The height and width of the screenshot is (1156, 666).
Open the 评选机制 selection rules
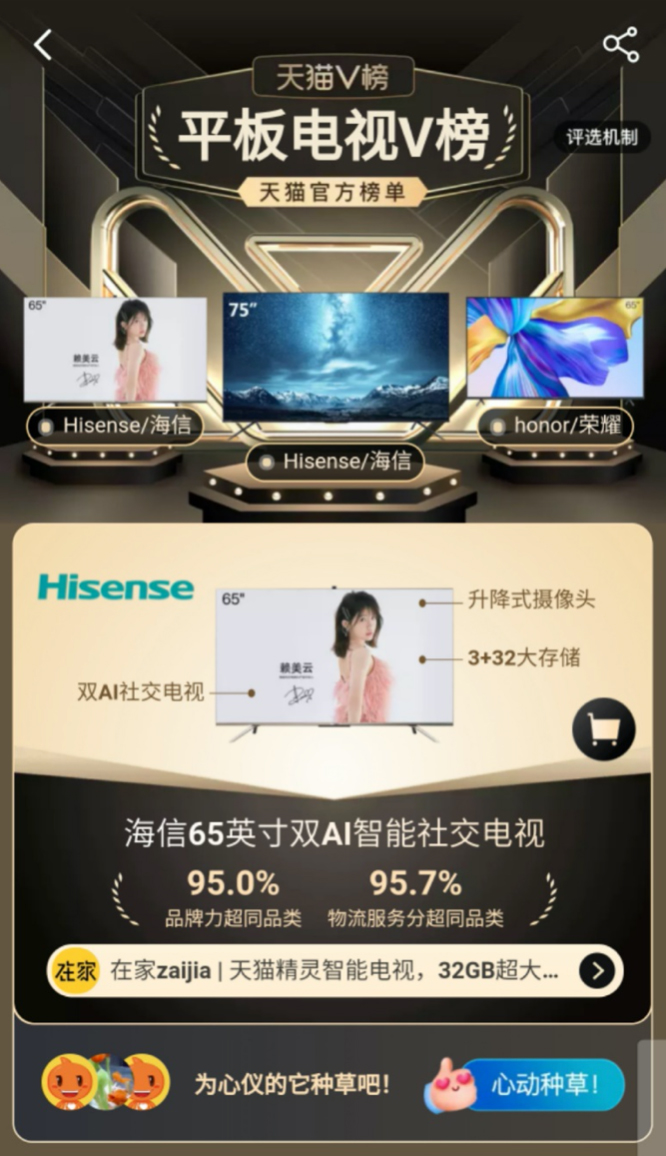click(601, 138)
